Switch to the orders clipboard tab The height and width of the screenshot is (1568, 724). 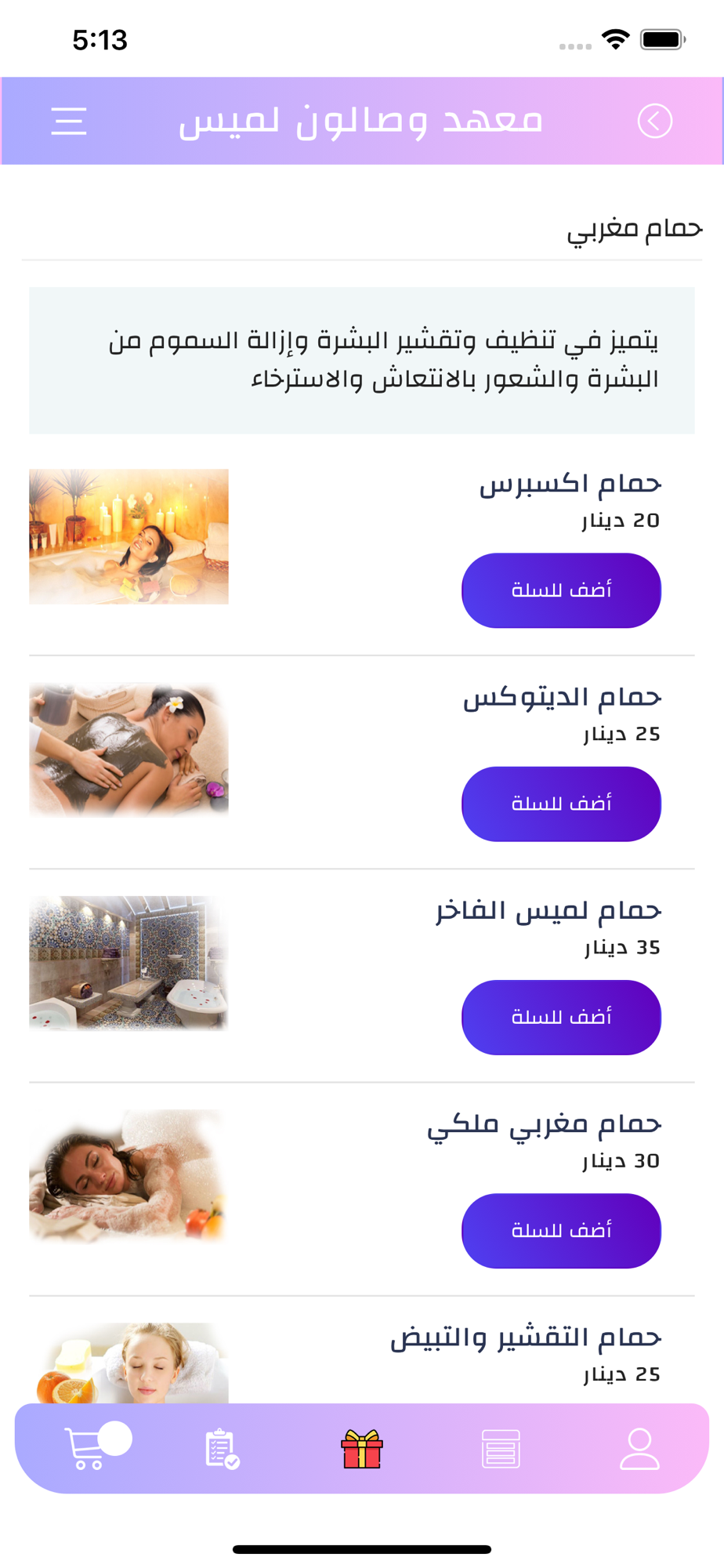[x=222, y=1449]
